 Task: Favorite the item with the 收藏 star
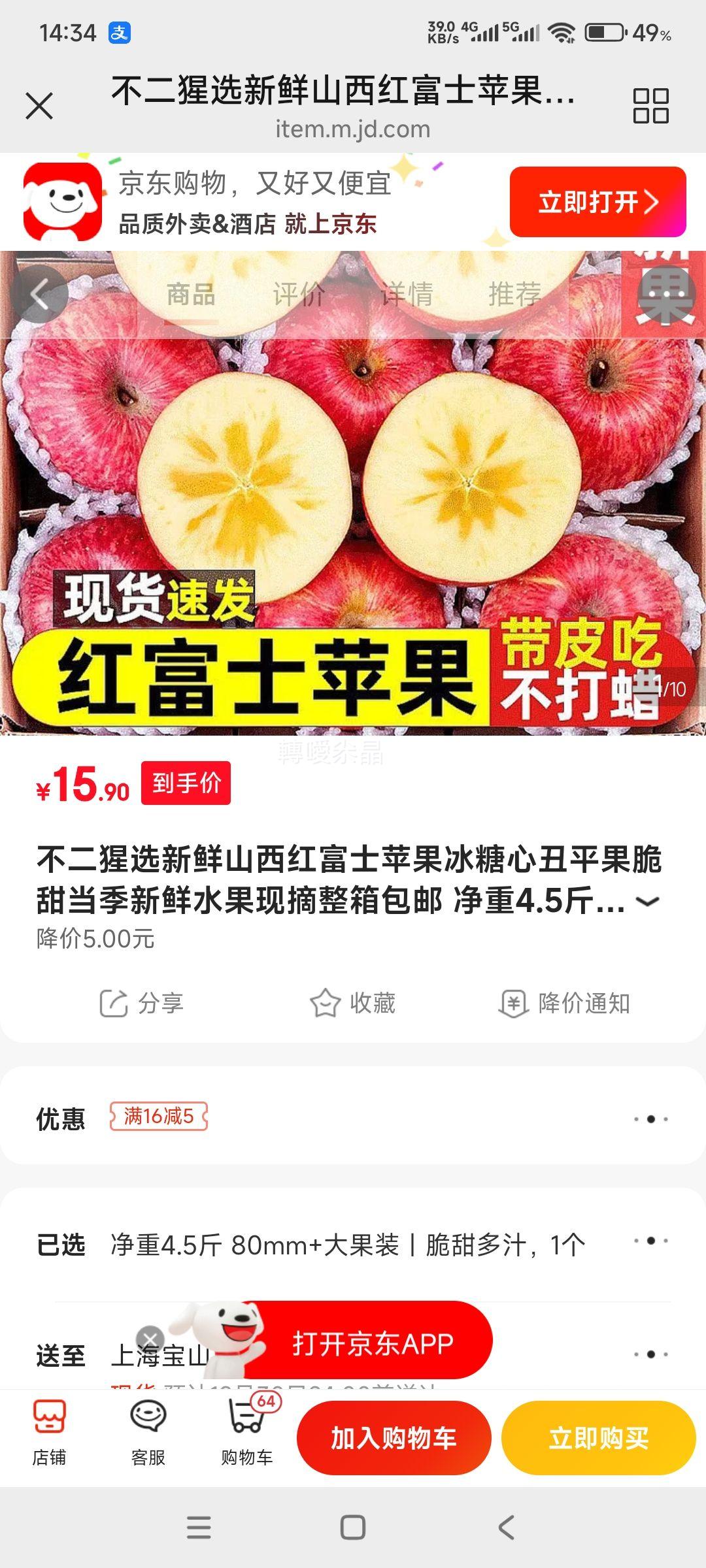click(x=356, y=1004)
